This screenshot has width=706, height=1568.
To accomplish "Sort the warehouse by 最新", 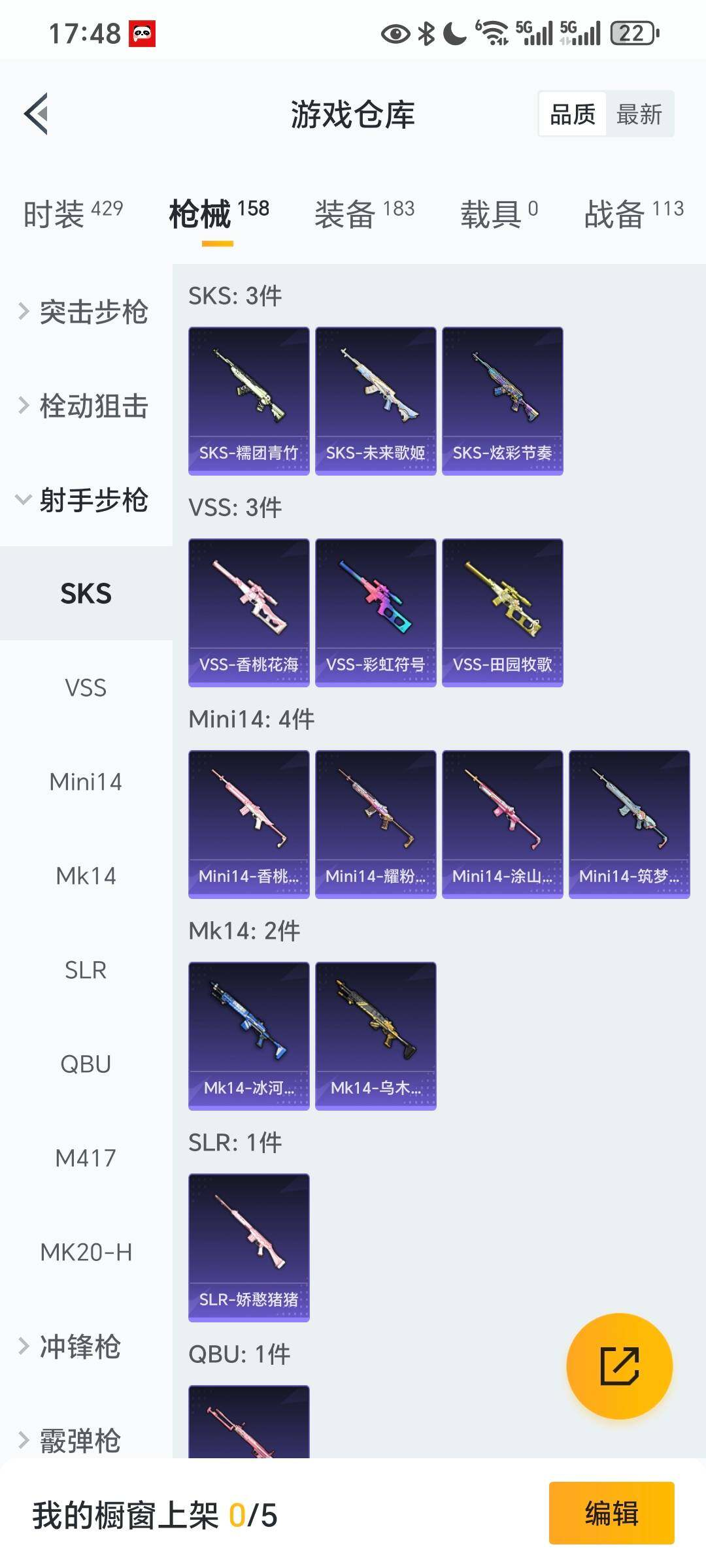I will point(639,114).
